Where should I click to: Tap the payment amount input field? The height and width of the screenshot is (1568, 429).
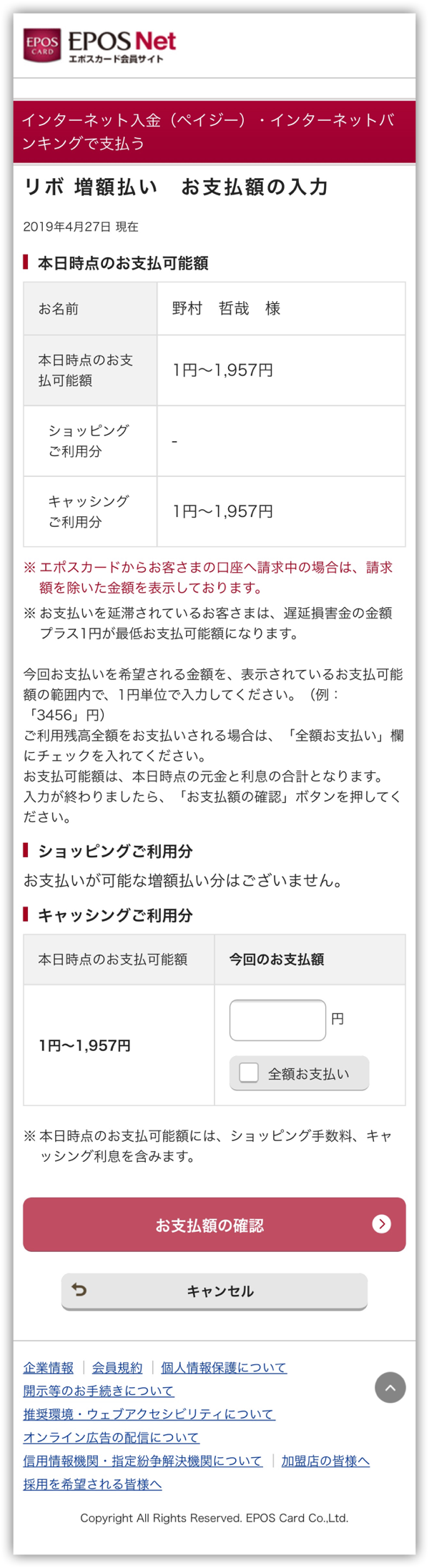point(277,1020)
